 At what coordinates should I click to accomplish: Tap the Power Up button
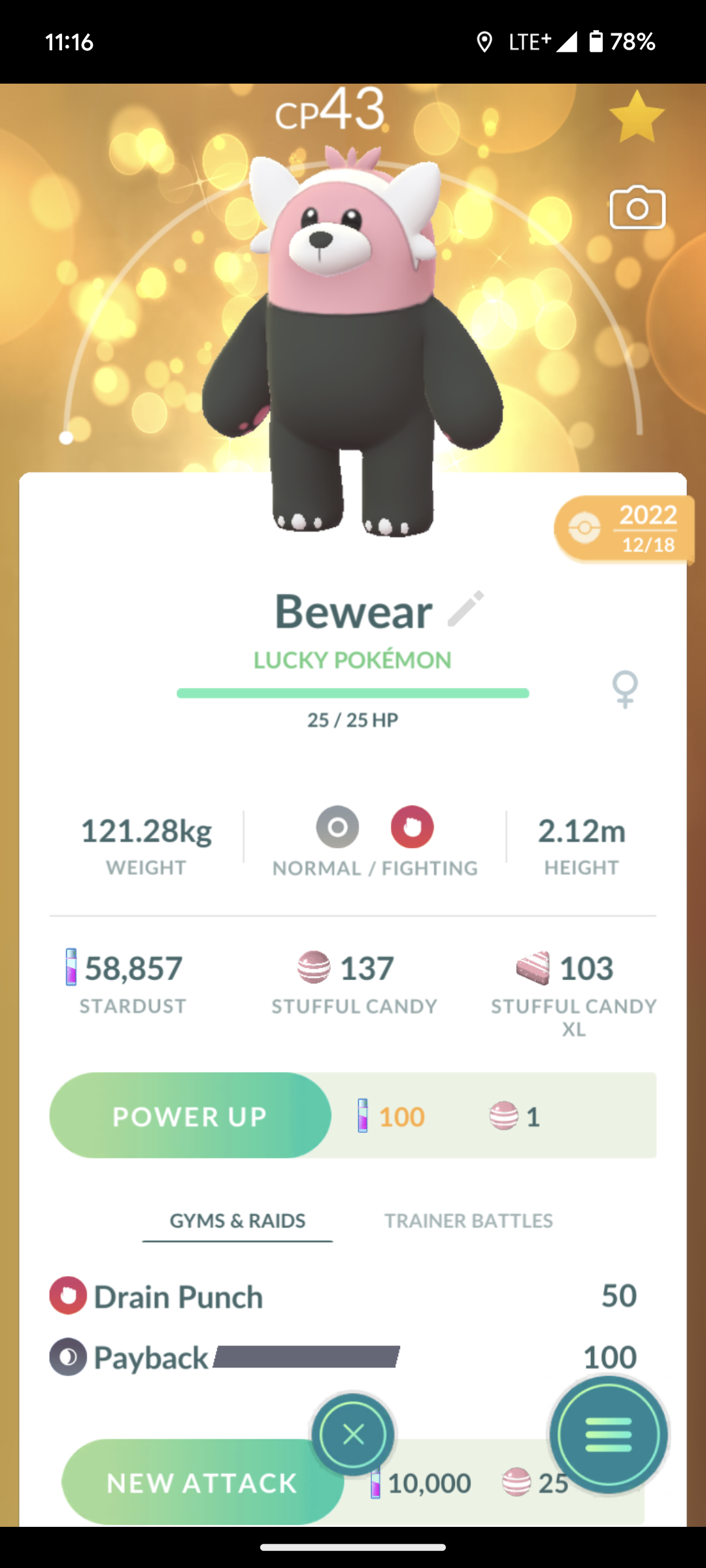pos(190,1116)
